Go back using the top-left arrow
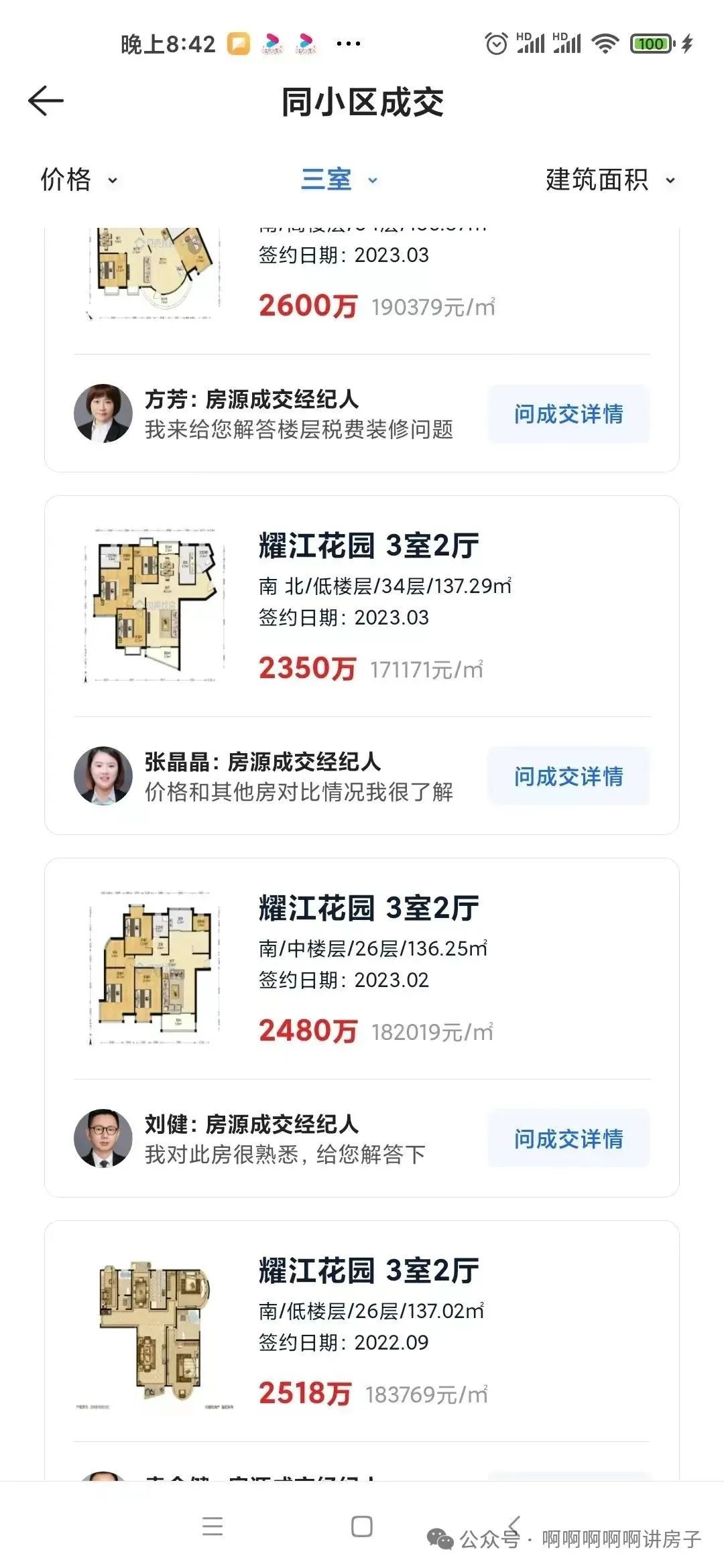This screenshot has height=1568, width=724. coord(46,101)
